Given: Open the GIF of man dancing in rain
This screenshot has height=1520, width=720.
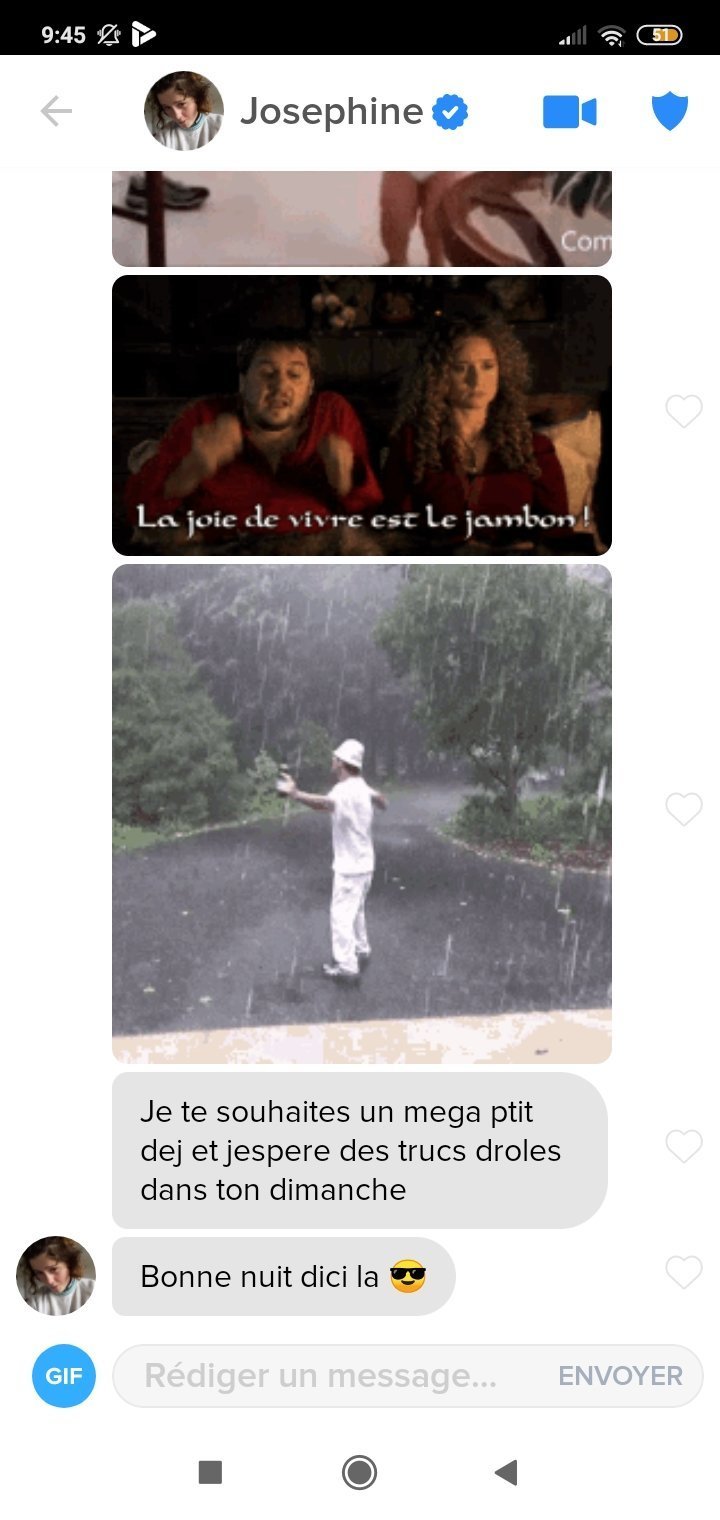Looking at the screenshot, I should pyautogui.click(x=362, y=814).
